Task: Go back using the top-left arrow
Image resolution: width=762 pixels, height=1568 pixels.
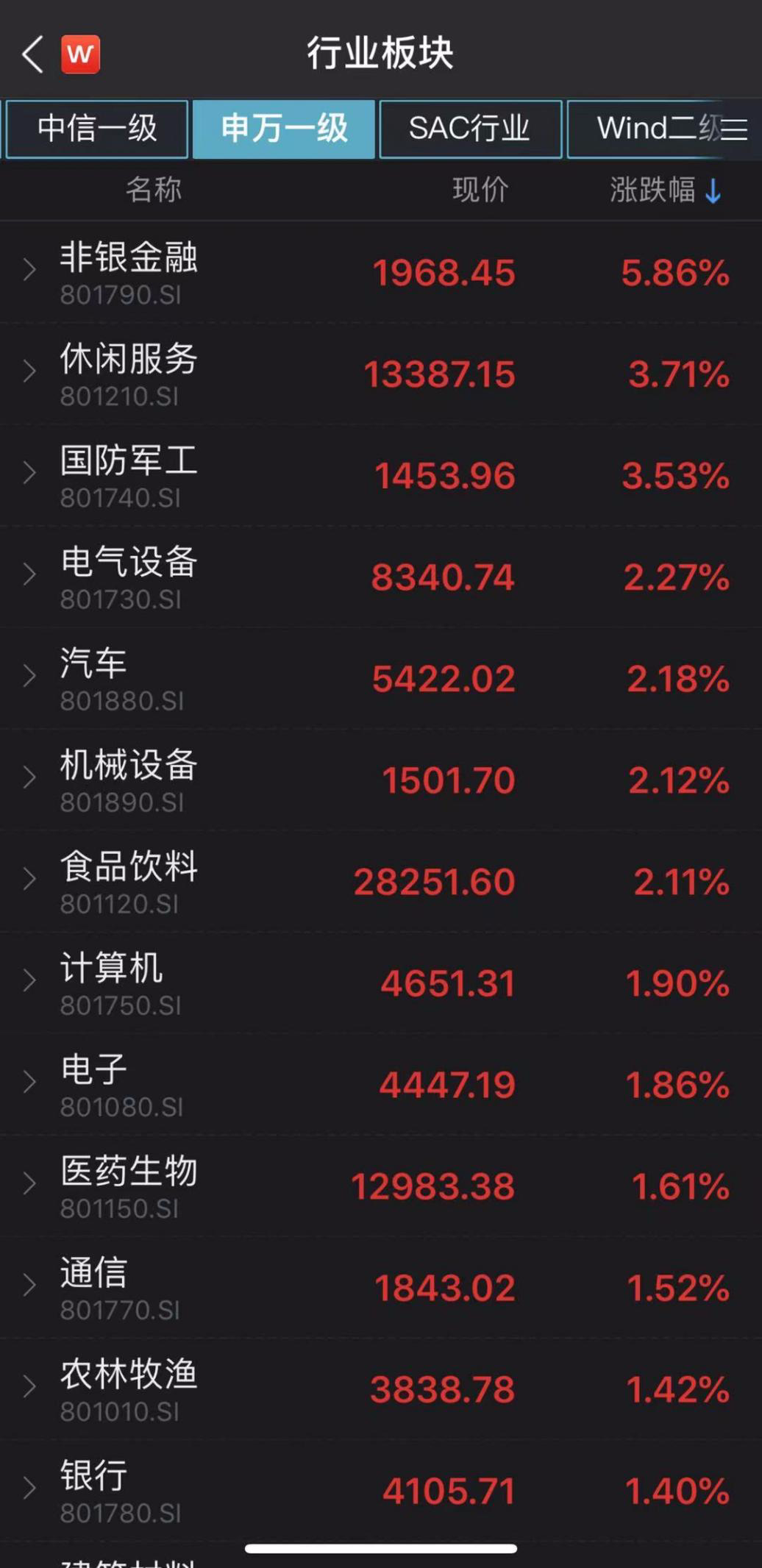Action: (x=33, y=54)
